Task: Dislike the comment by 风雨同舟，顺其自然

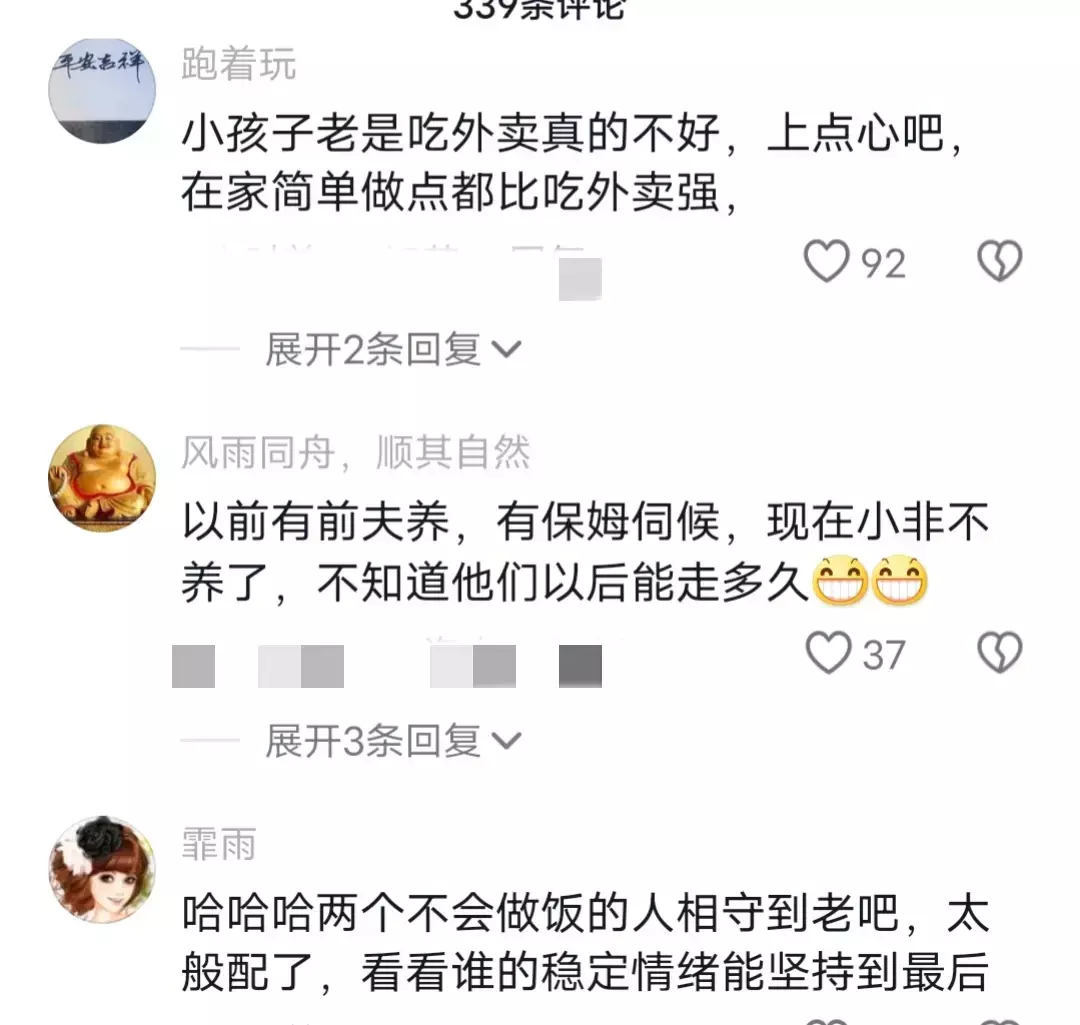Action: tap(998, 654)
